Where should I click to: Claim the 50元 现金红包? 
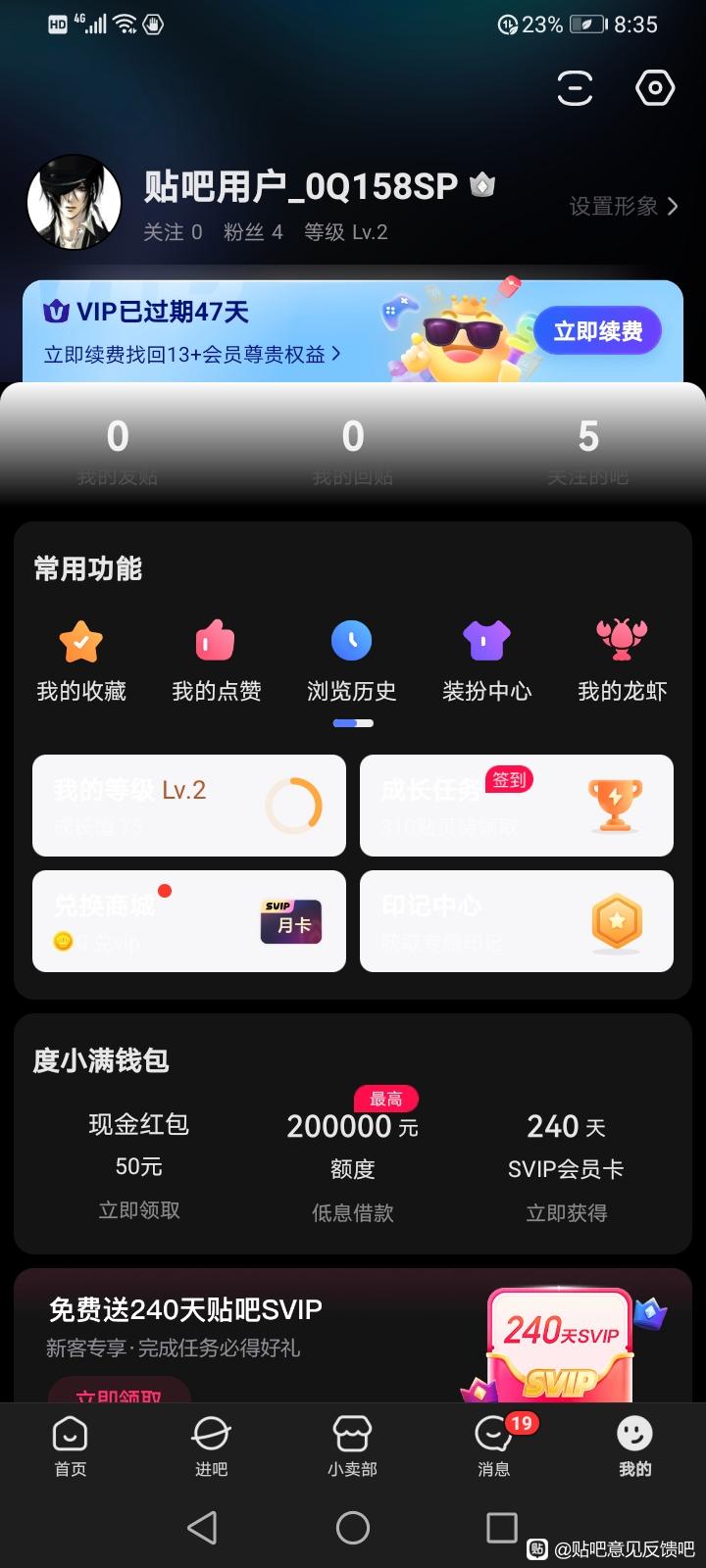coord(139,1210)
